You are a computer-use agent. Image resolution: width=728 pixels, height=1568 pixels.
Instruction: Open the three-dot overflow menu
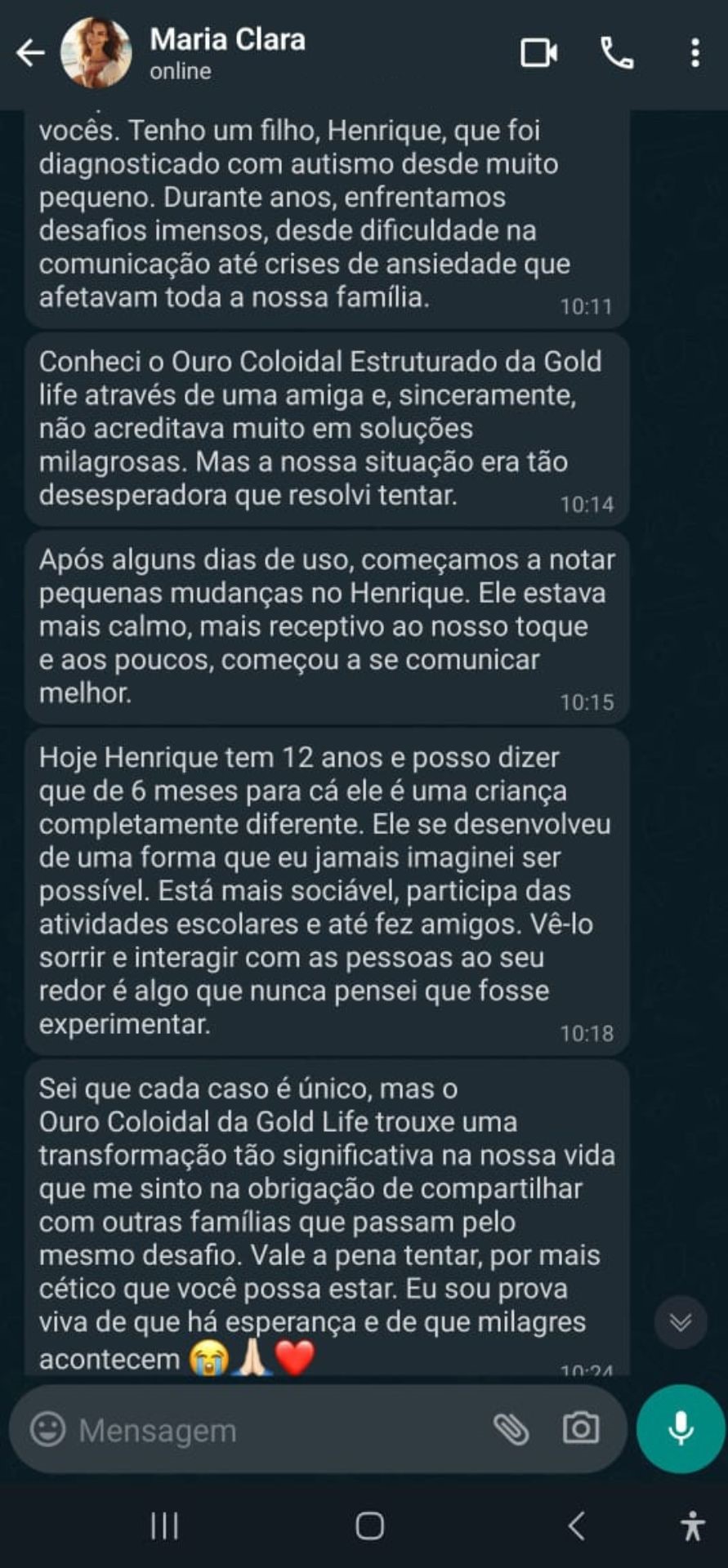tap(695, 54)
